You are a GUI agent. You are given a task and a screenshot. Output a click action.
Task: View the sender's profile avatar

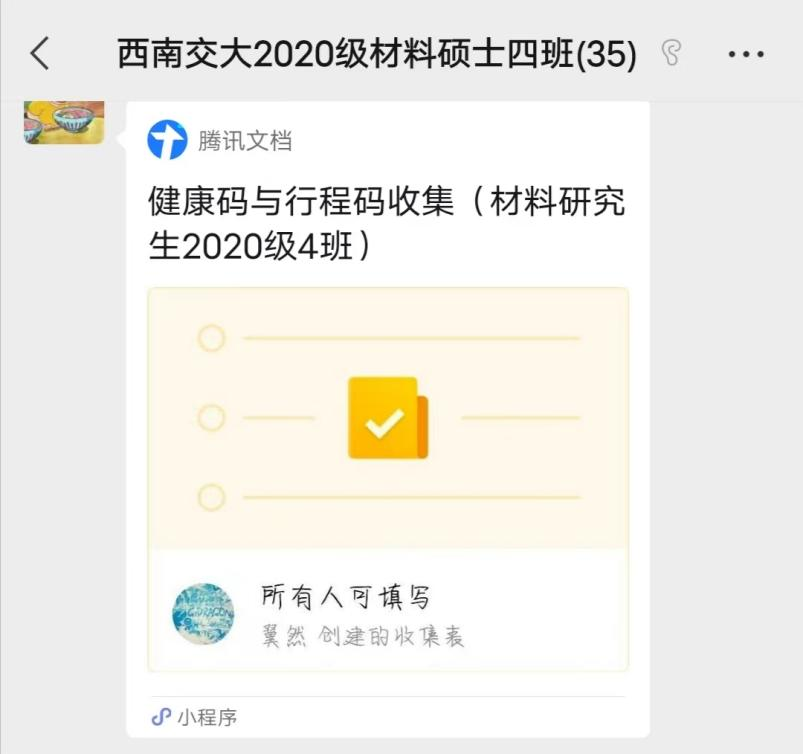click(64, 122)
